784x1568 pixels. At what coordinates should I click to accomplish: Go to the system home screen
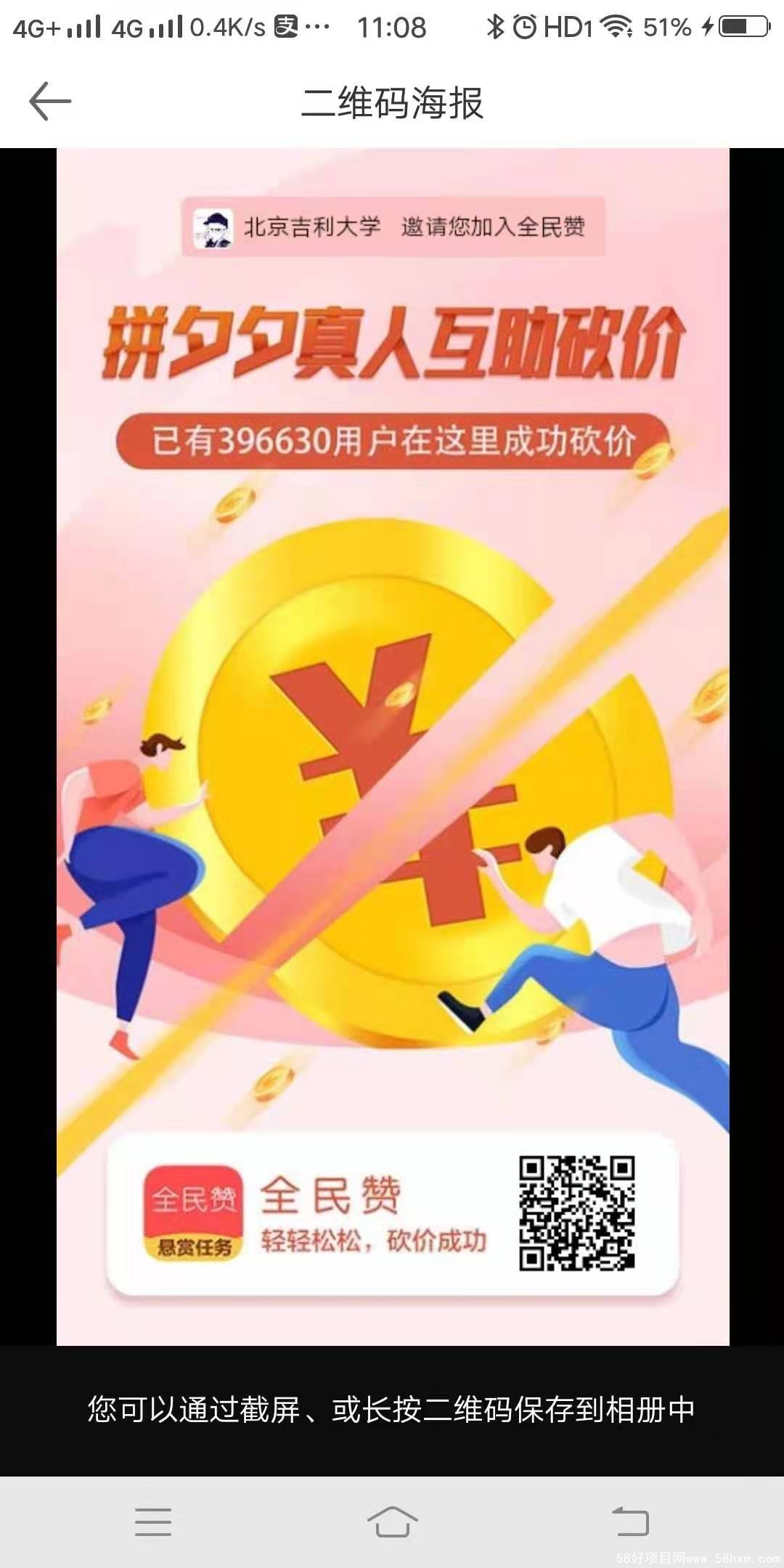392,1522
